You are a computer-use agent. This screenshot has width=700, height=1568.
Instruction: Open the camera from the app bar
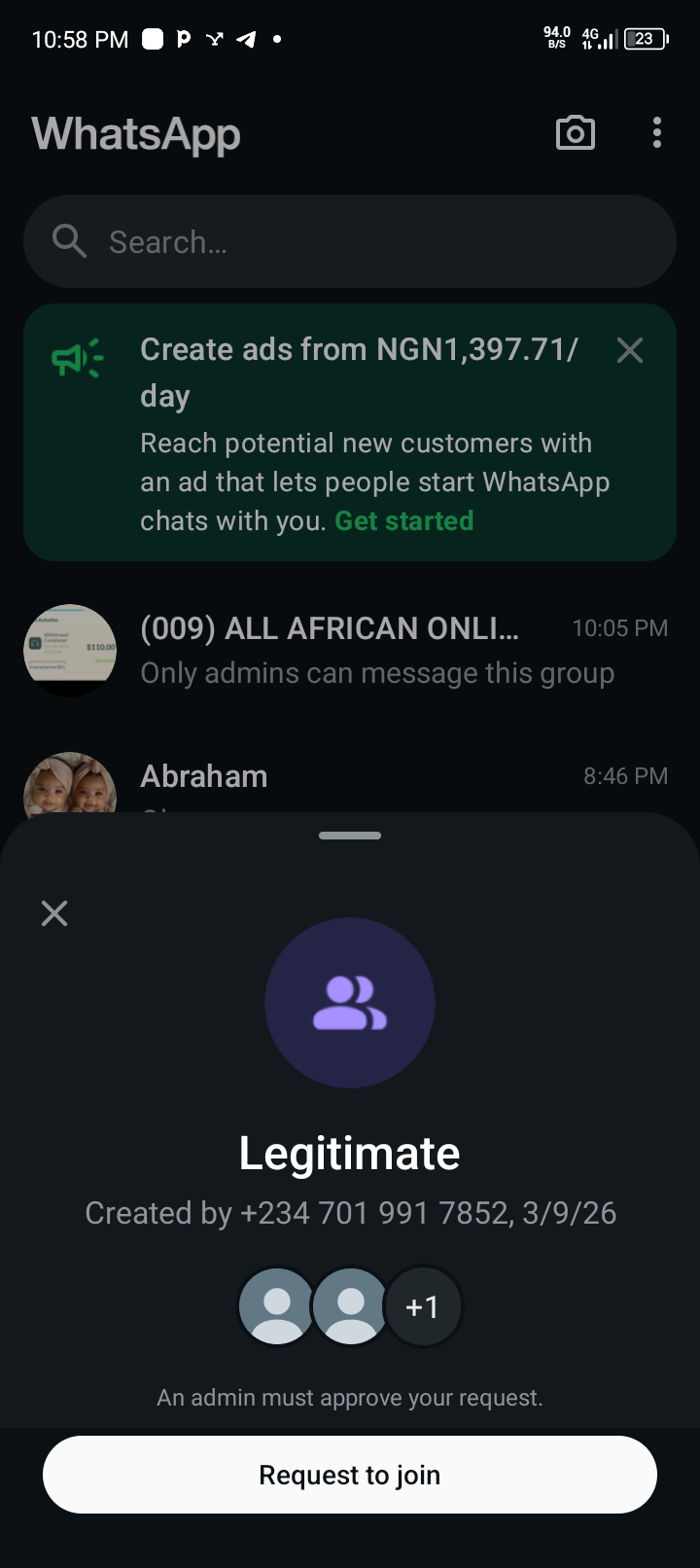click(575, 133)
